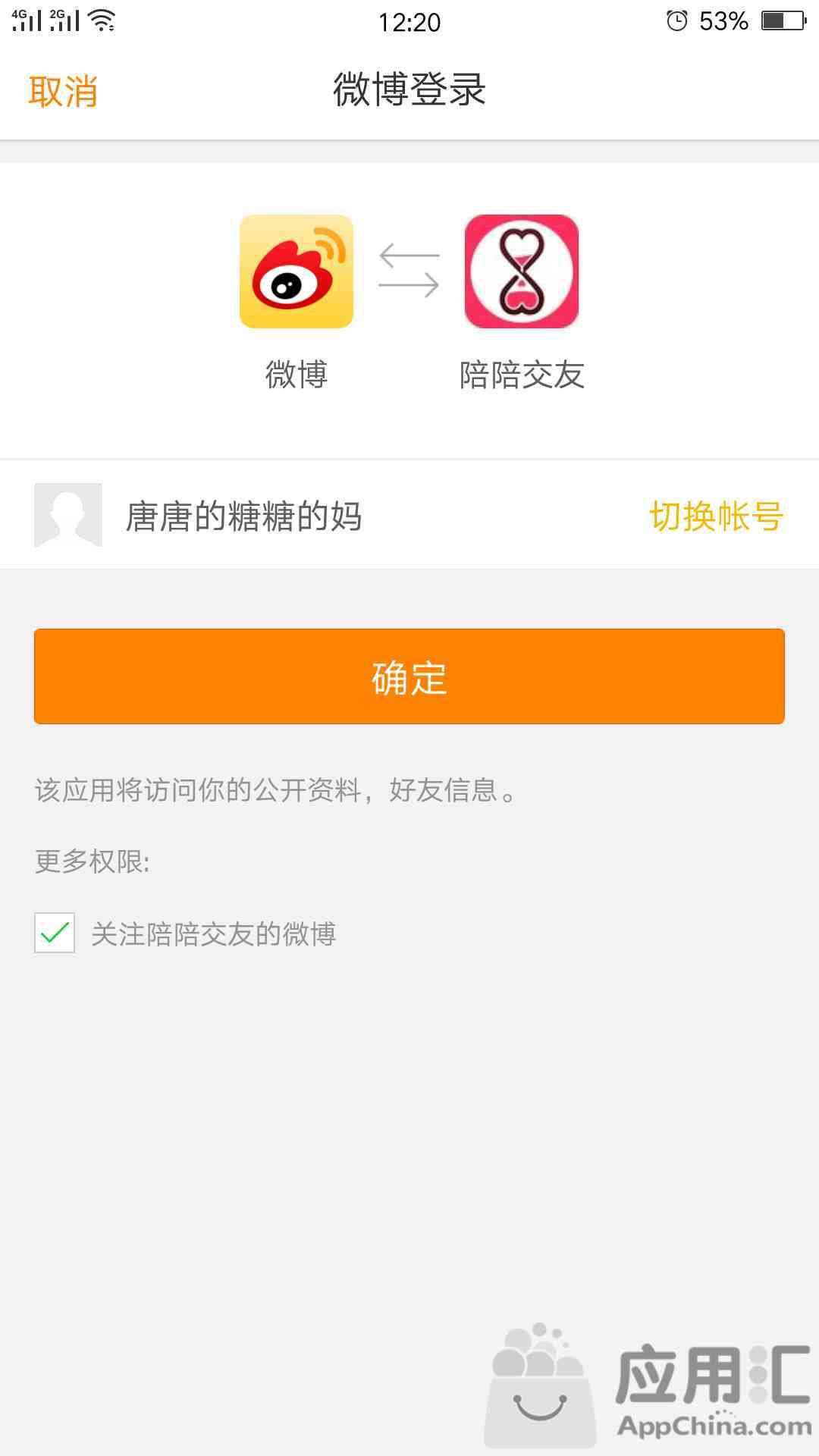Confirm authorization with the 确定 button
This screenshot has width=819, height=1456.
click(x=409, y=676)
